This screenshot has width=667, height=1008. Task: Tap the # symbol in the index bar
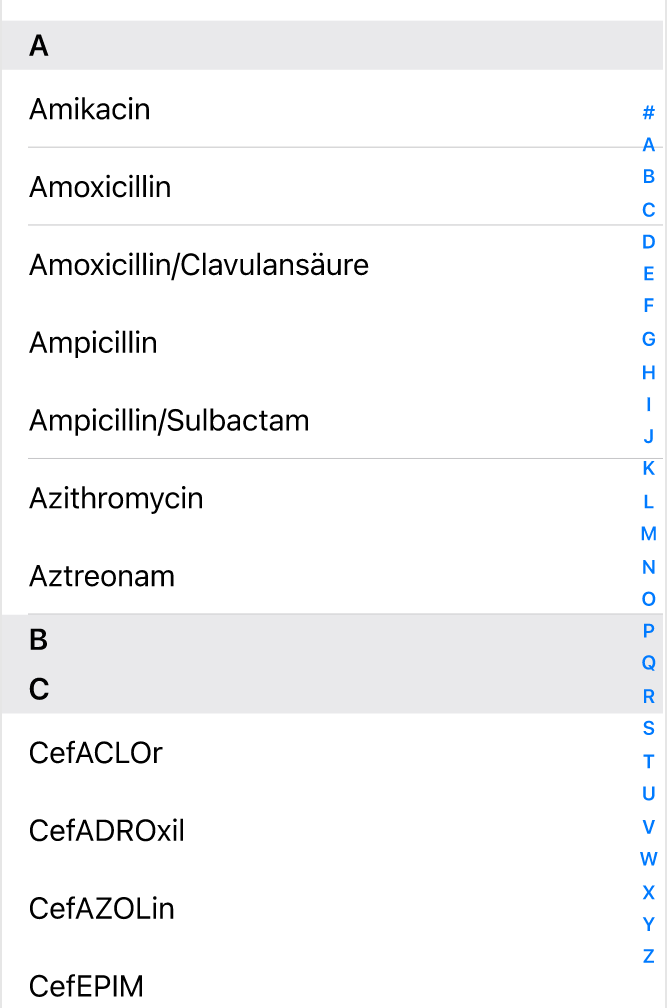coord(648,113)
